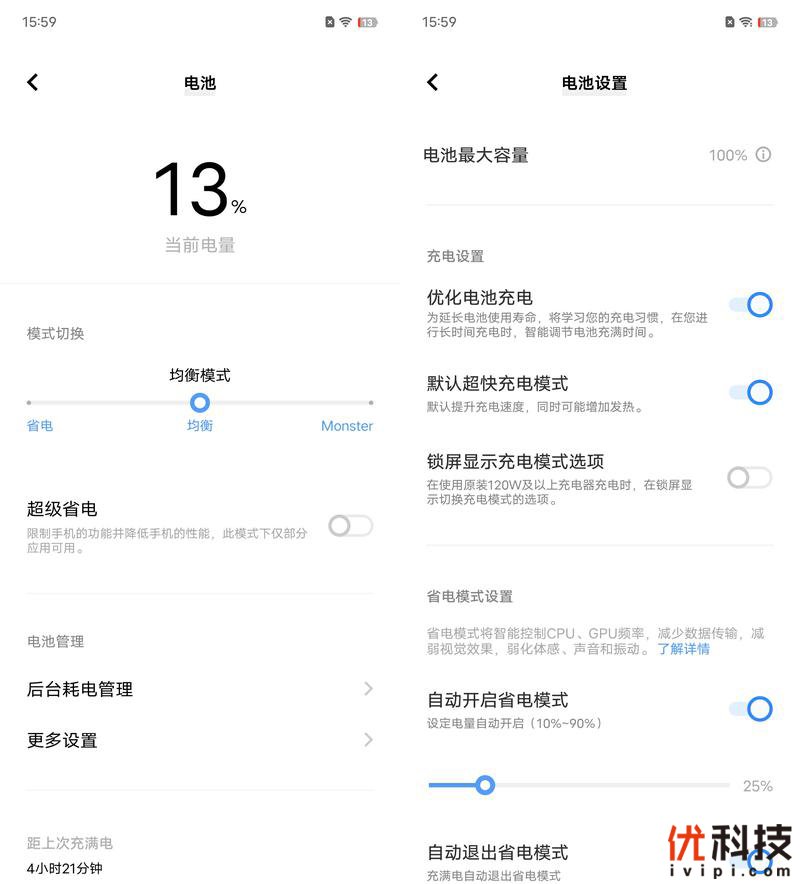Open 更多设置
800x884 pixels.
click(x=200, y=740)
